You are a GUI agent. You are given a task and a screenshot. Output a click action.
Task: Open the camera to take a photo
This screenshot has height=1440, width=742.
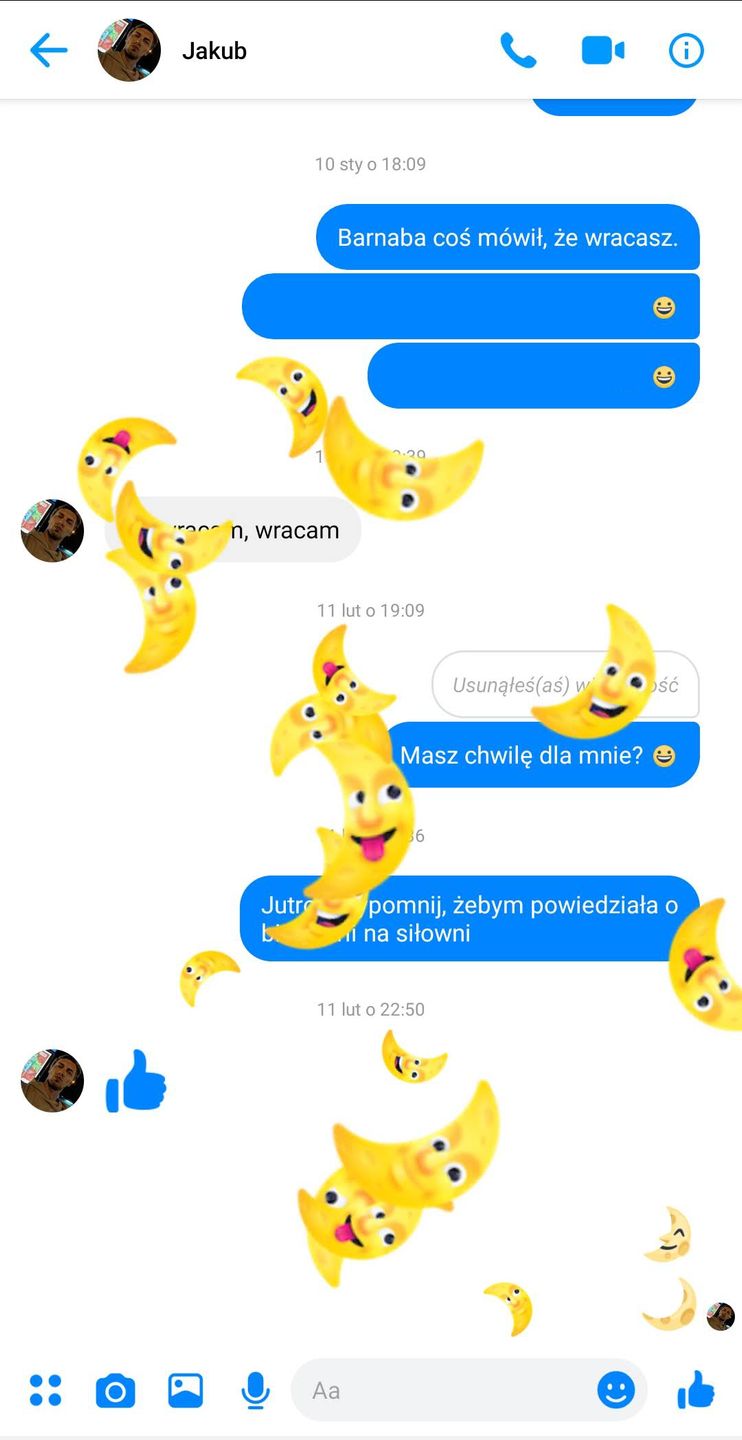click(115, 1389)
